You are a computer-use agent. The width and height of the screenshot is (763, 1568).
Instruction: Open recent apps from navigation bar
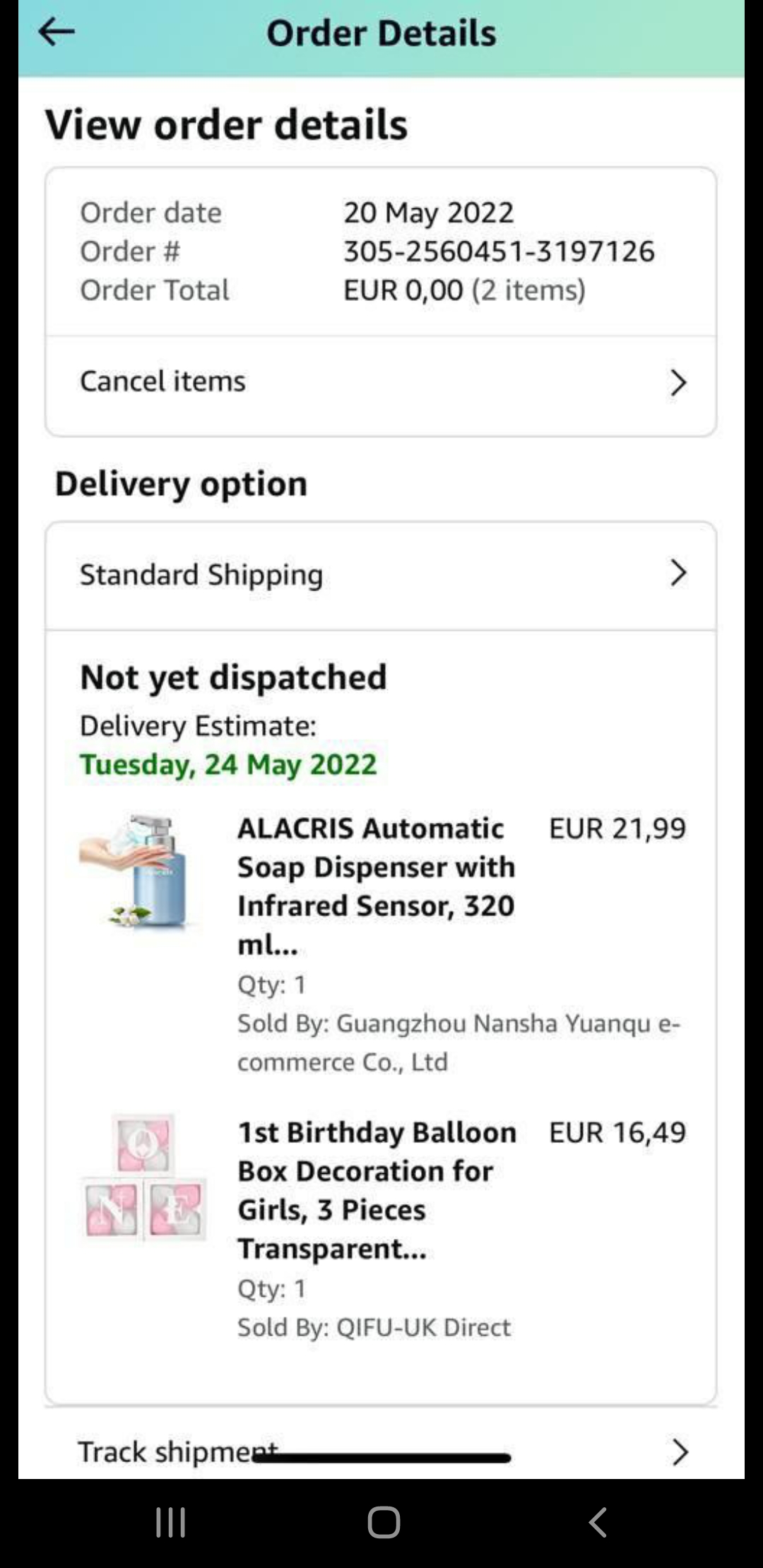pyautogui.click(x=170, y=1521)
